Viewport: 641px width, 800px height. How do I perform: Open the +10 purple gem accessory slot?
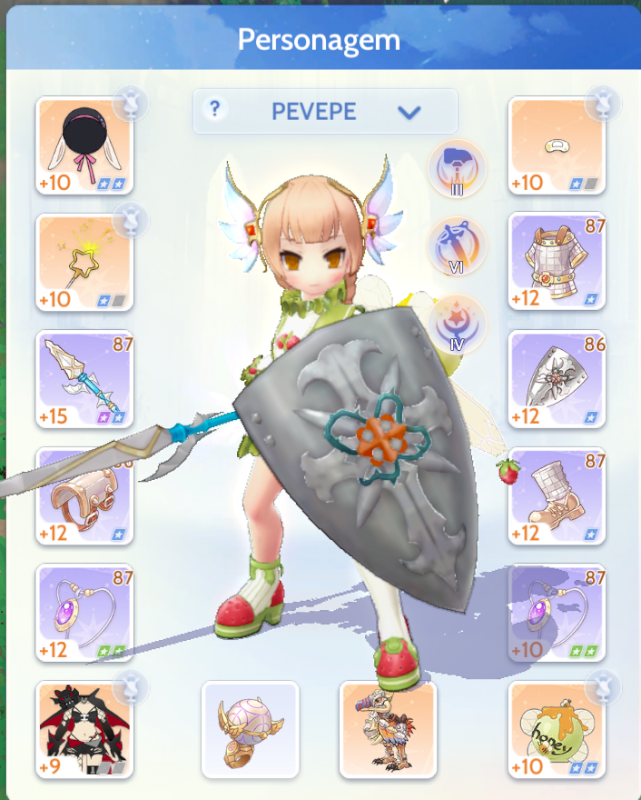pyautogui.click(x=557, y=613)
